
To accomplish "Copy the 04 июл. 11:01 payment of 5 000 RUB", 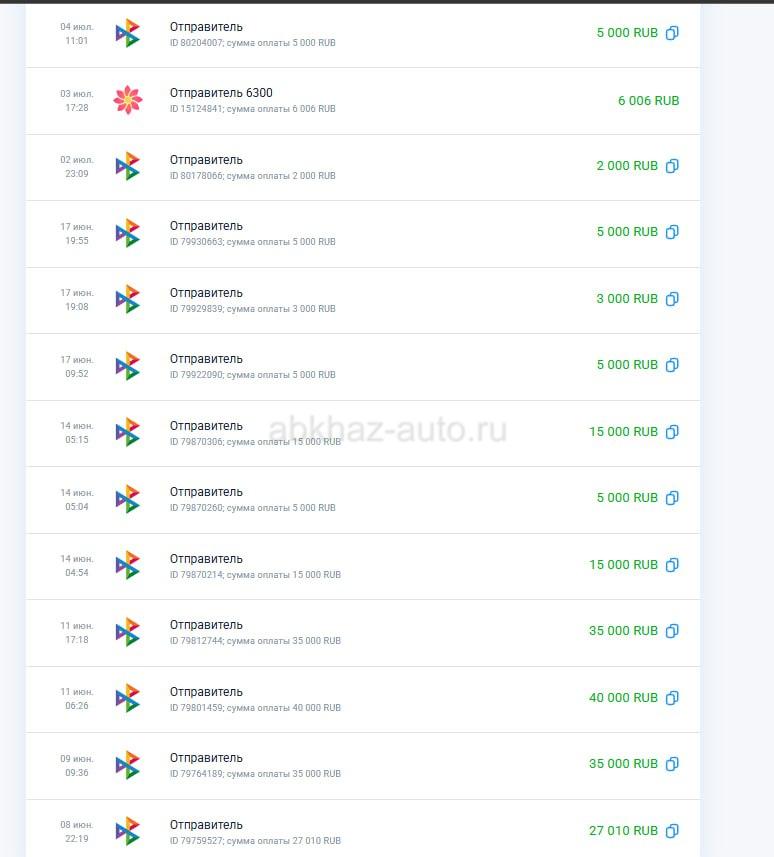I will tap(672, 33).
